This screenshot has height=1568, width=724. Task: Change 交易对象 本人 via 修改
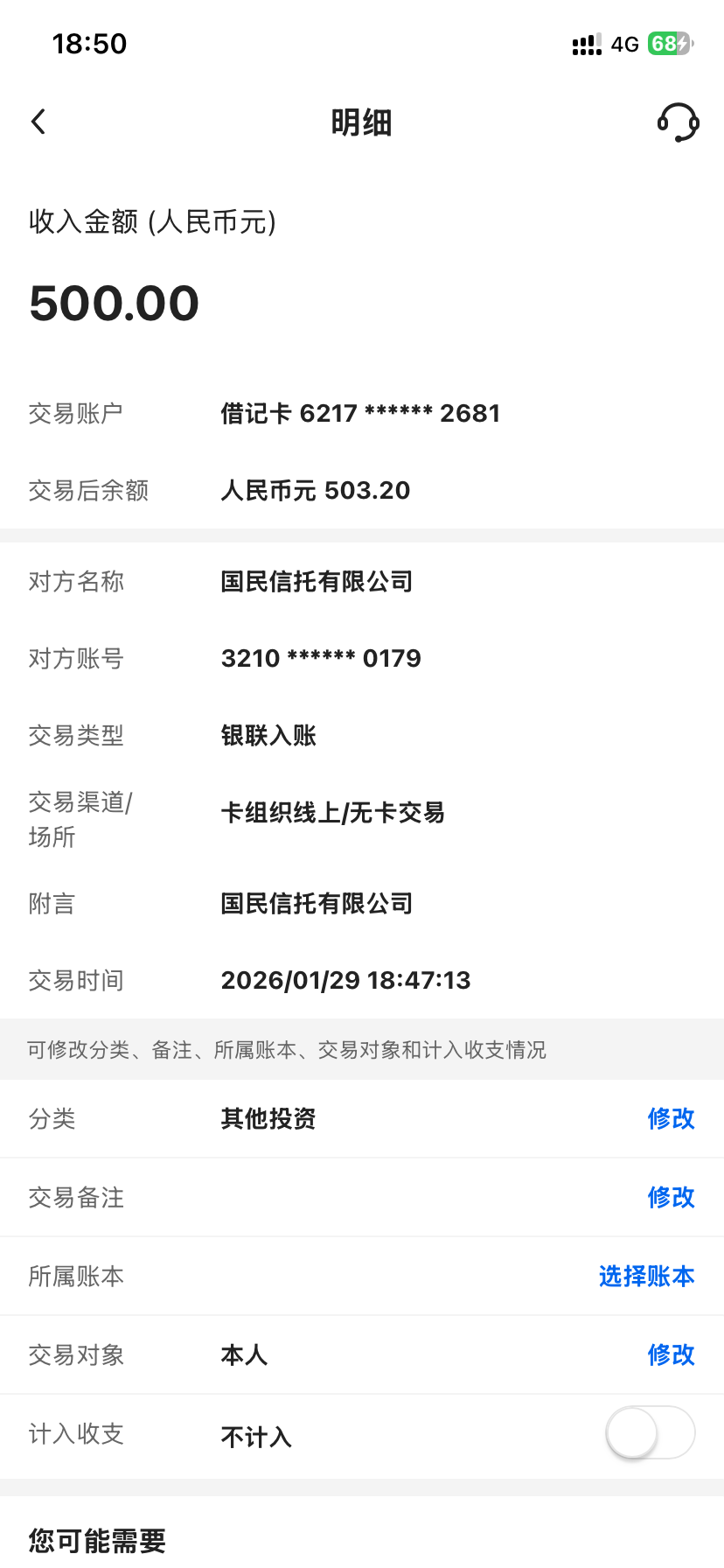point(671,1354)
